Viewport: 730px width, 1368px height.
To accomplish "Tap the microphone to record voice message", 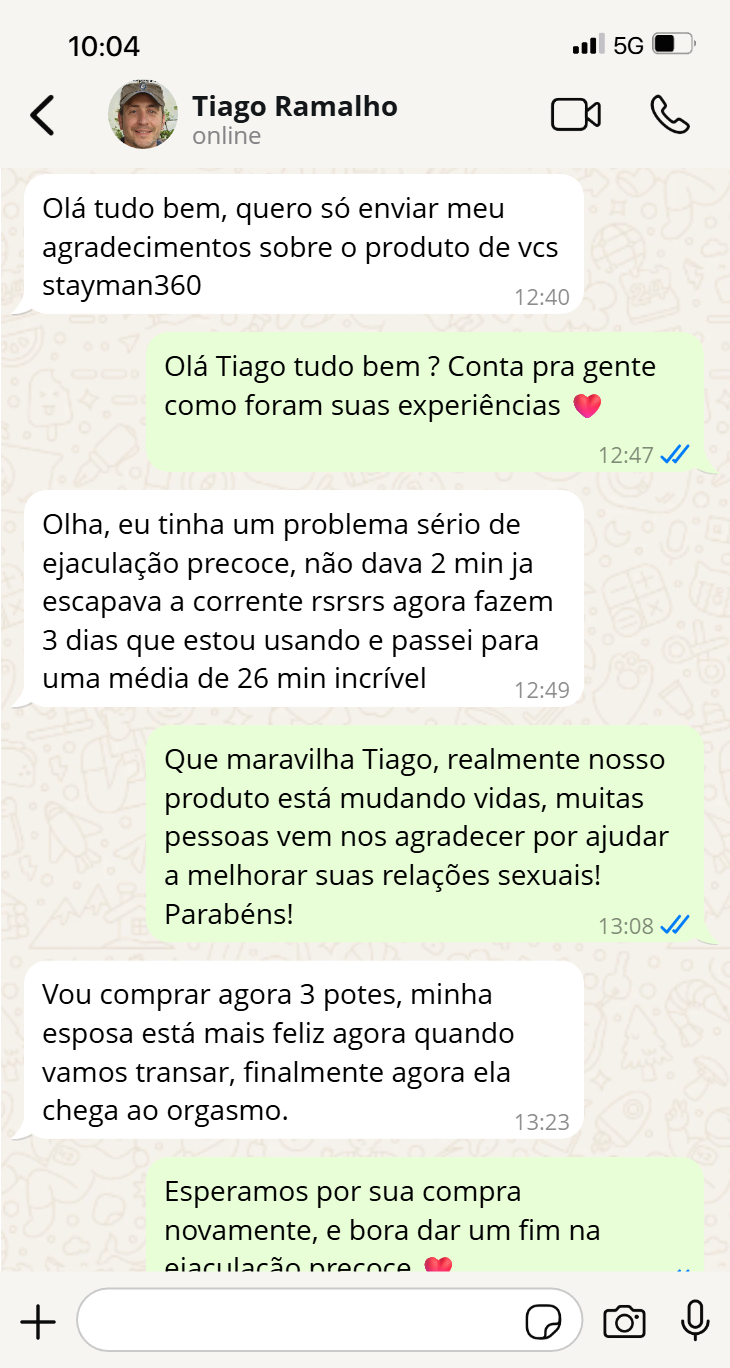I will coord(695,1322).
